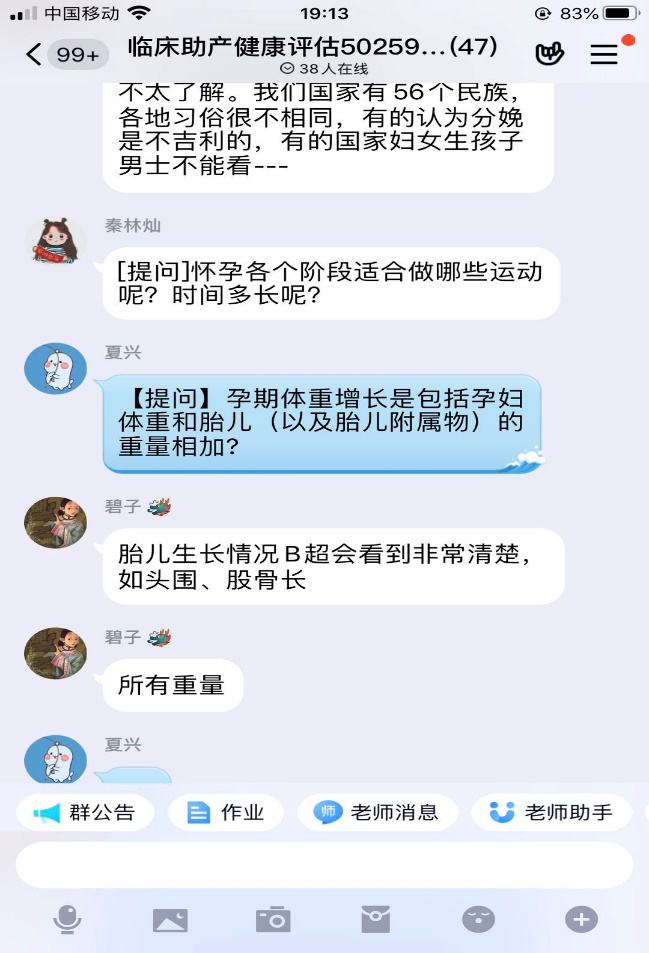
Task: Send a red packet via envelope icon
Action: tap(376, 919)
